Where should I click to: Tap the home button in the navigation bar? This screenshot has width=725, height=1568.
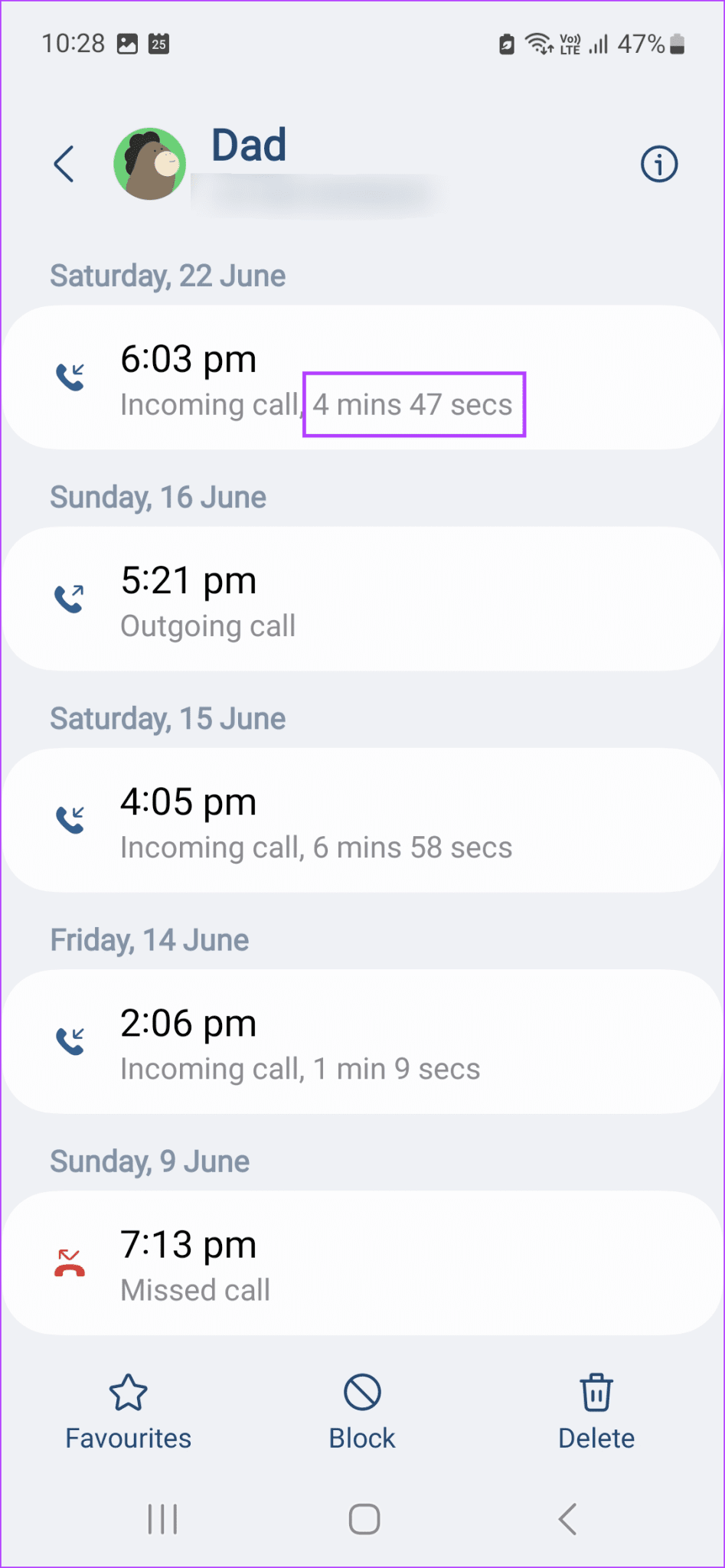[x=363, y=1519]
